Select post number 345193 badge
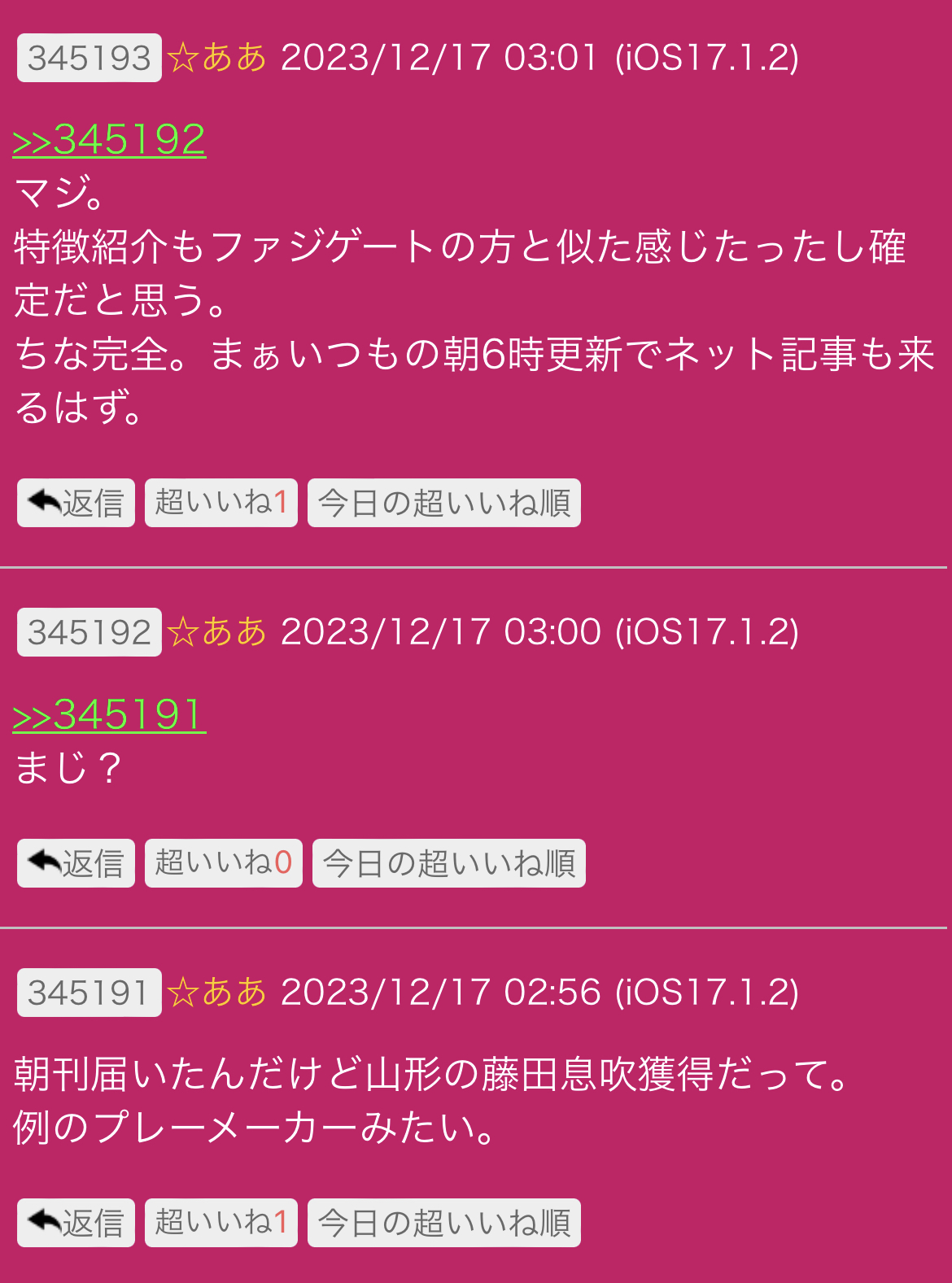This screenshot has height=1283, width=952. (89, 58)
